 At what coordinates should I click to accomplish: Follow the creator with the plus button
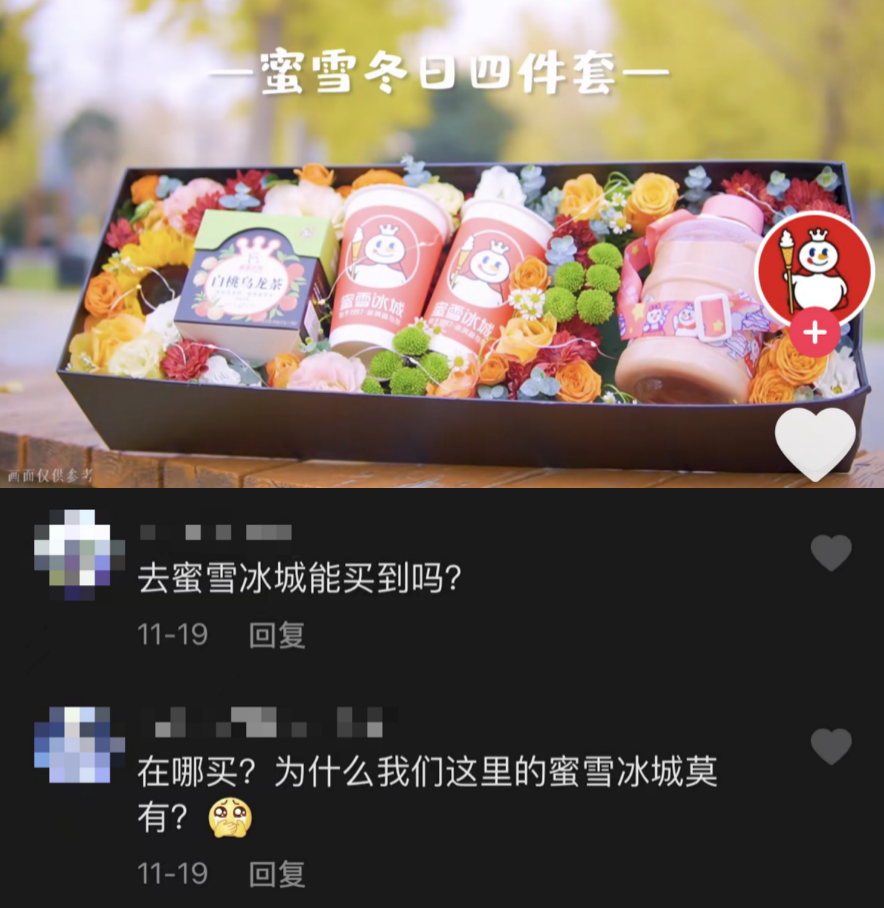coord(815,333)
